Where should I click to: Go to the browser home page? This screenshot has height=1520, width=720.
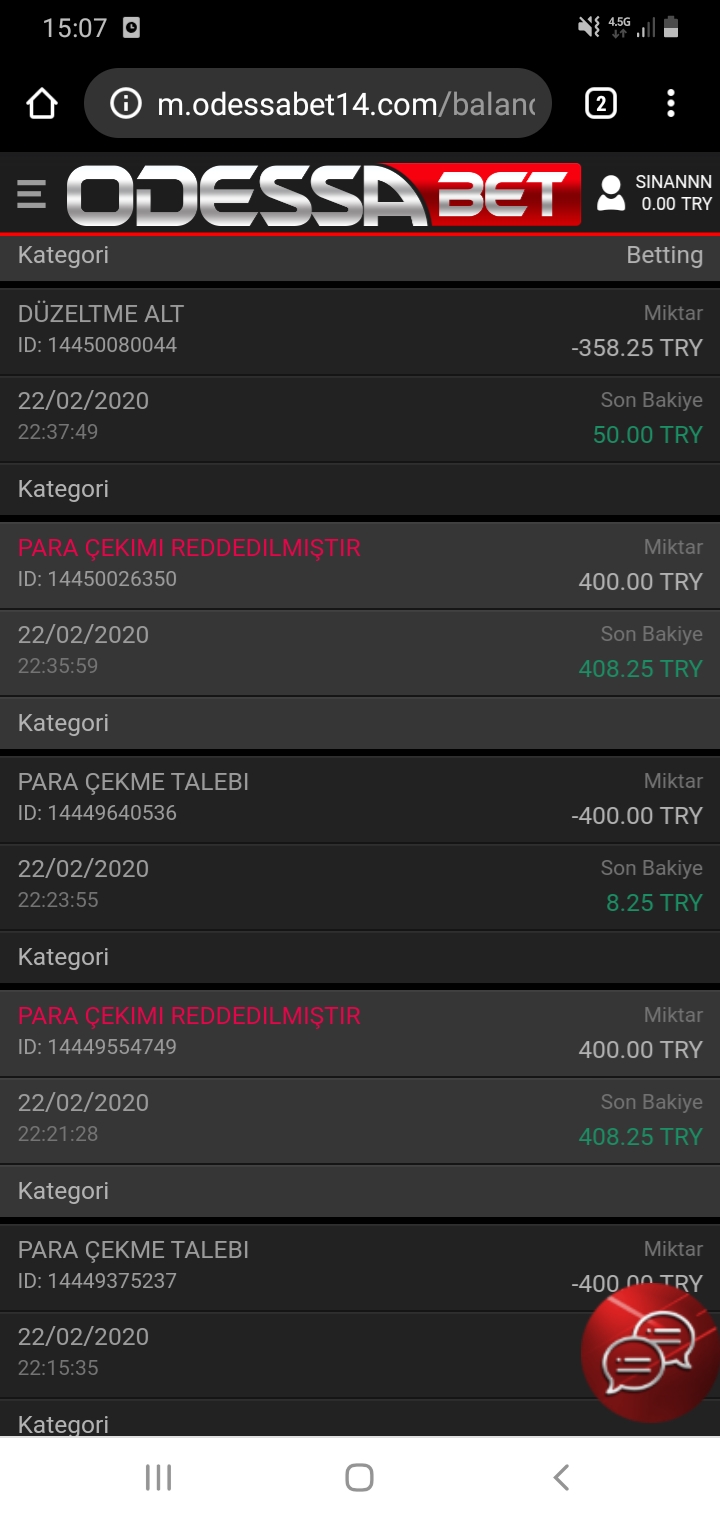(42, 103)
